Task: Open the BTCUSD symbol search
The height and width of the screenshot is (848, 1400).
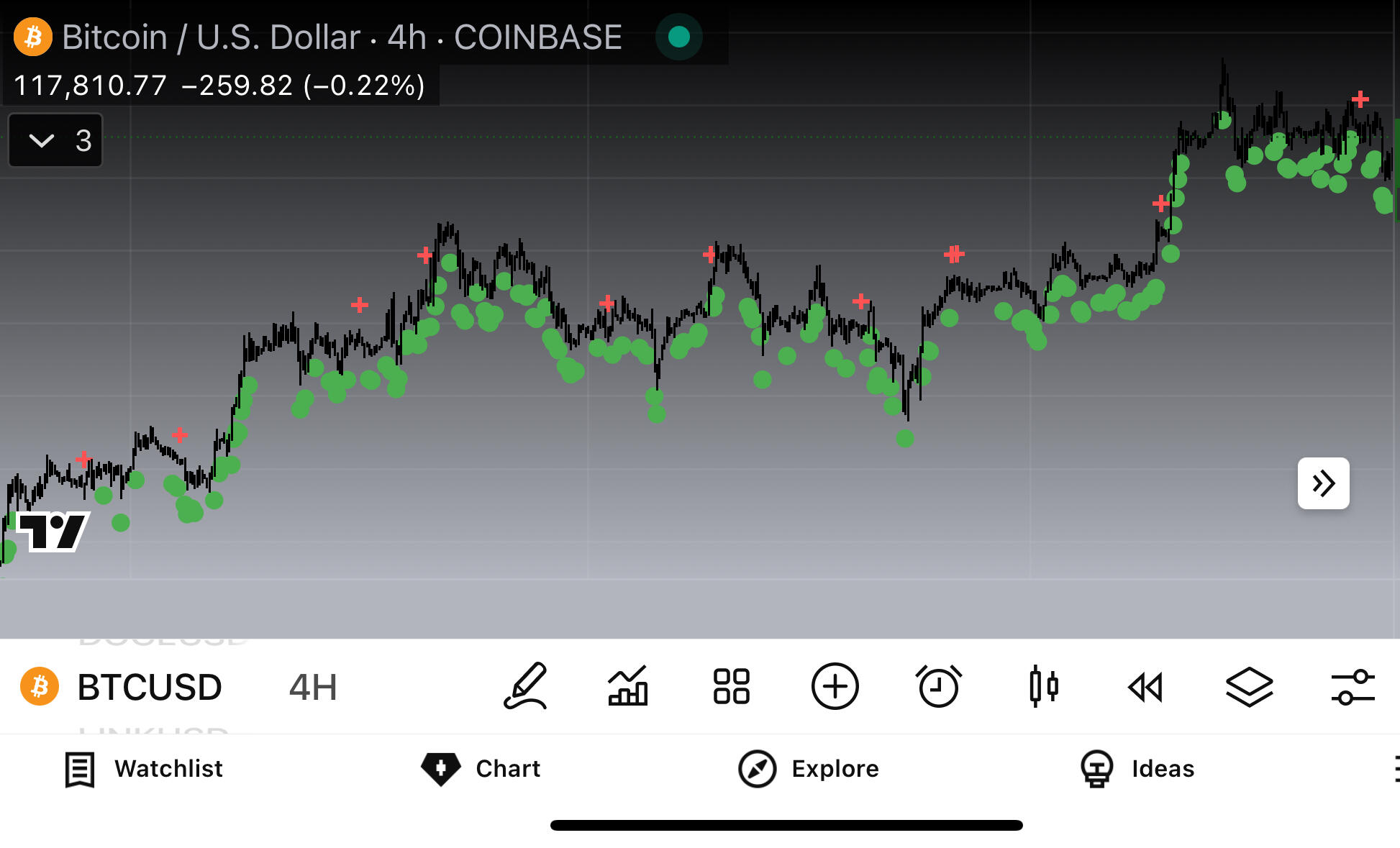Action: tap(121, 687)
